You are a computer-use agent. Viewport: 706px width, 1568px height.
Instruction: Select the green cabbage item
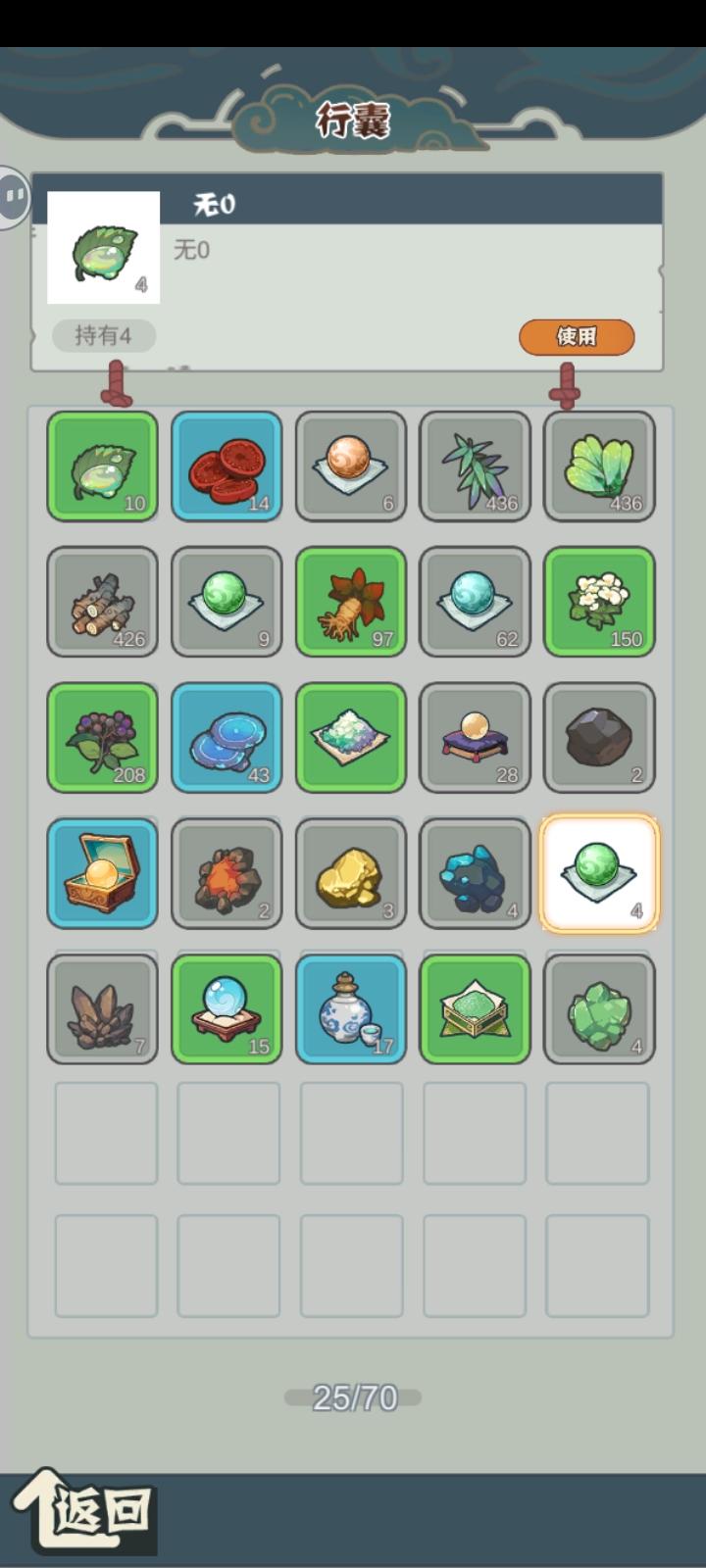(x=599, y=466)
